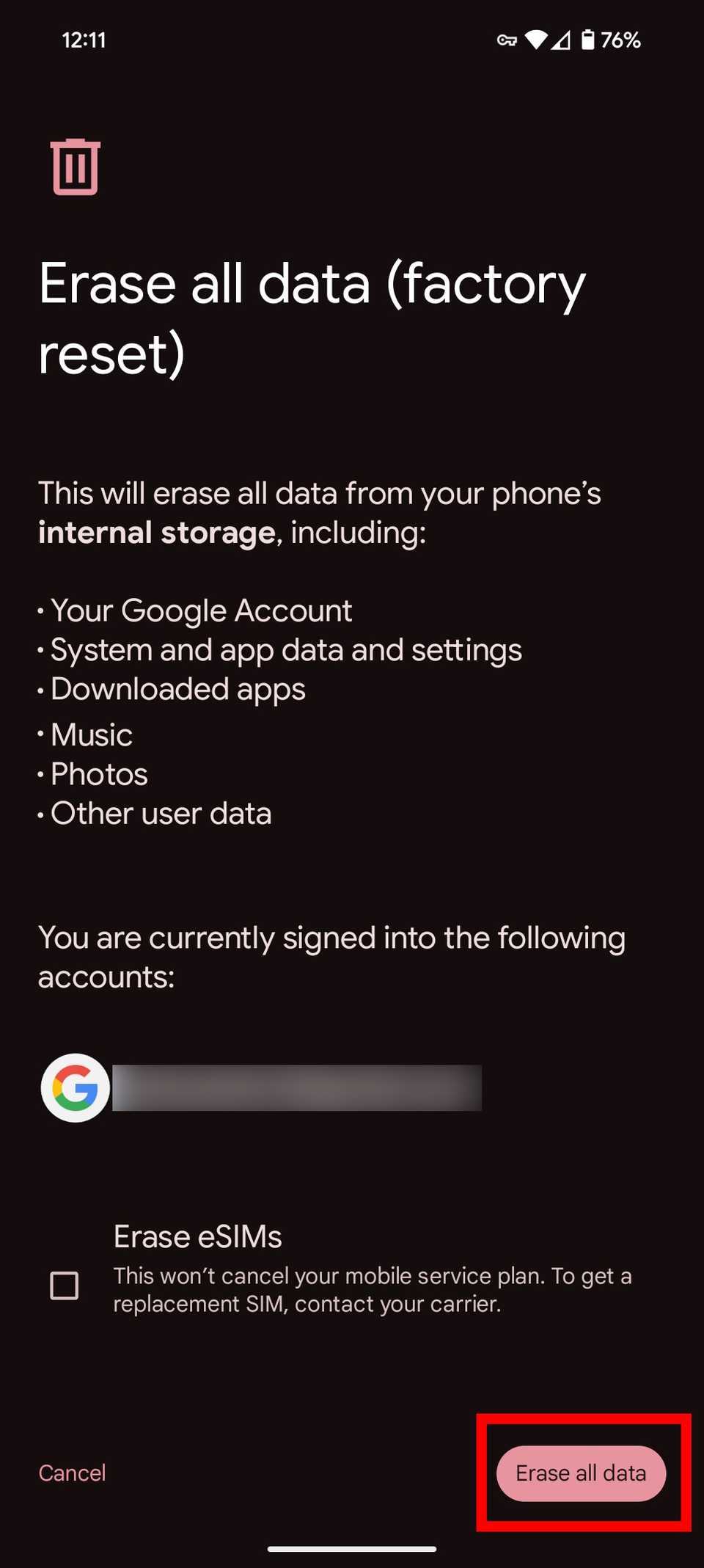
Task: Check the Erase eSIMs checkbox
Action: [65, 1286]
